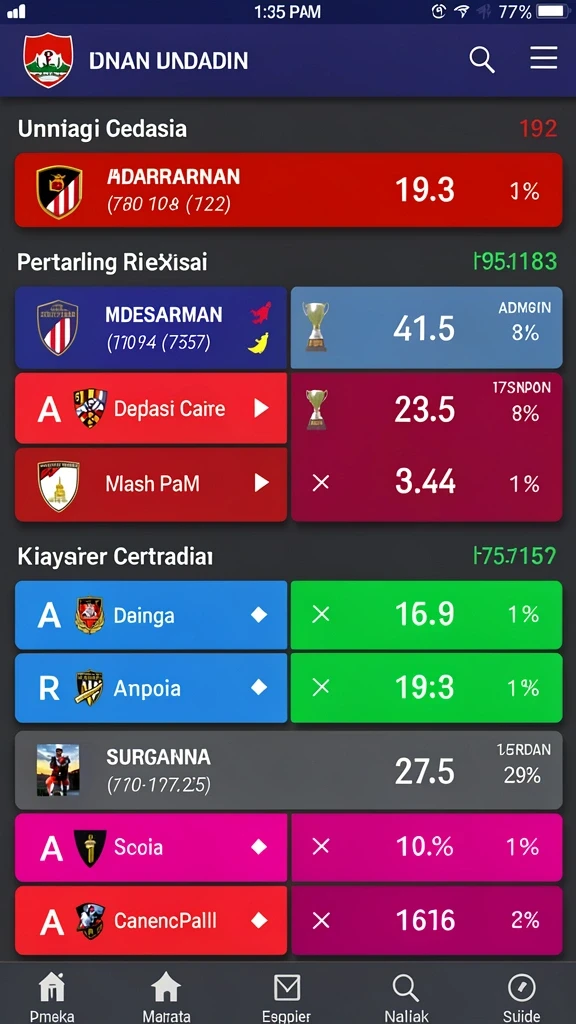576x1024 pixels.
Task: Open the ADARRARNAN card
Action: click(288, 190)
